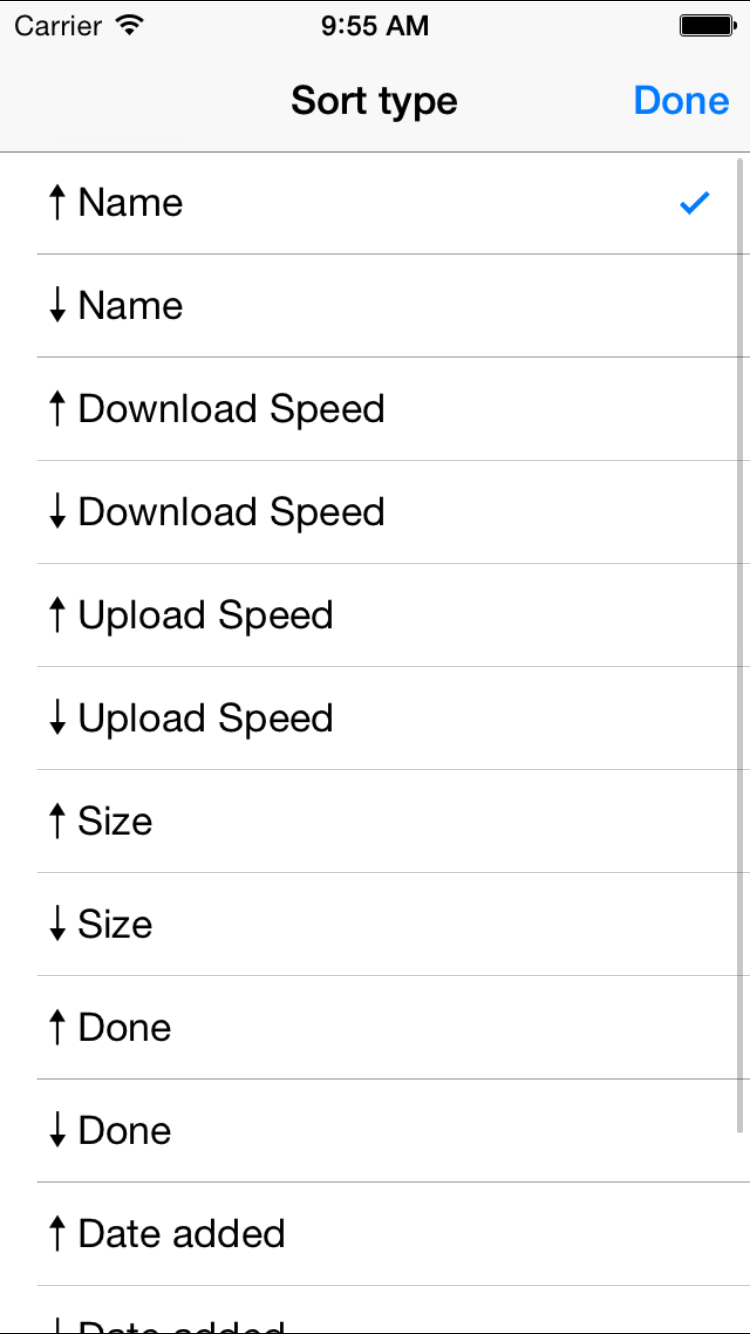
Task: Pick descending Download Speed option
Action: point(375,512)
